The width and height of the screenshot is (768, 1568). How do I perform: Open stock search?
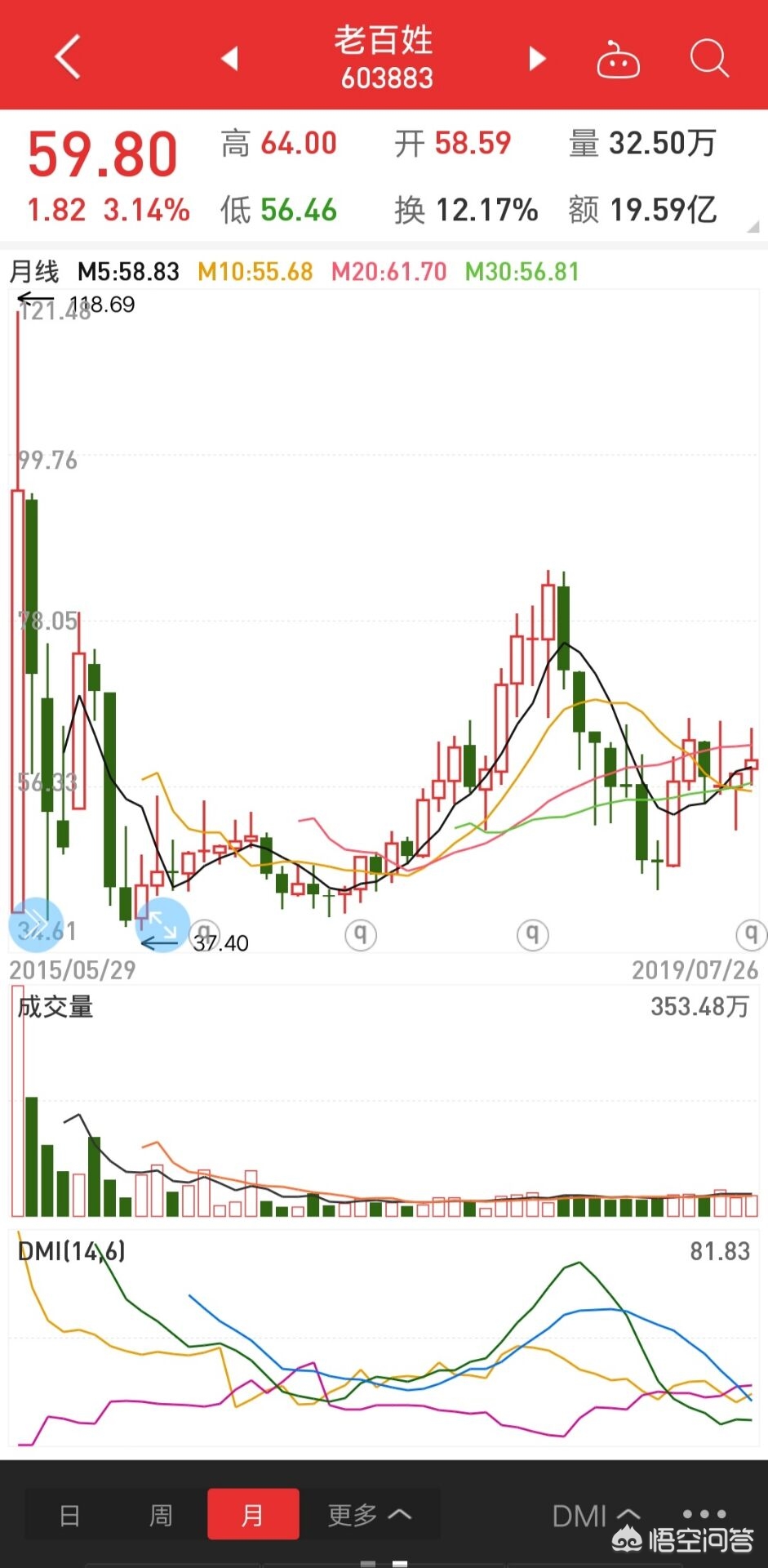point(708,58)
